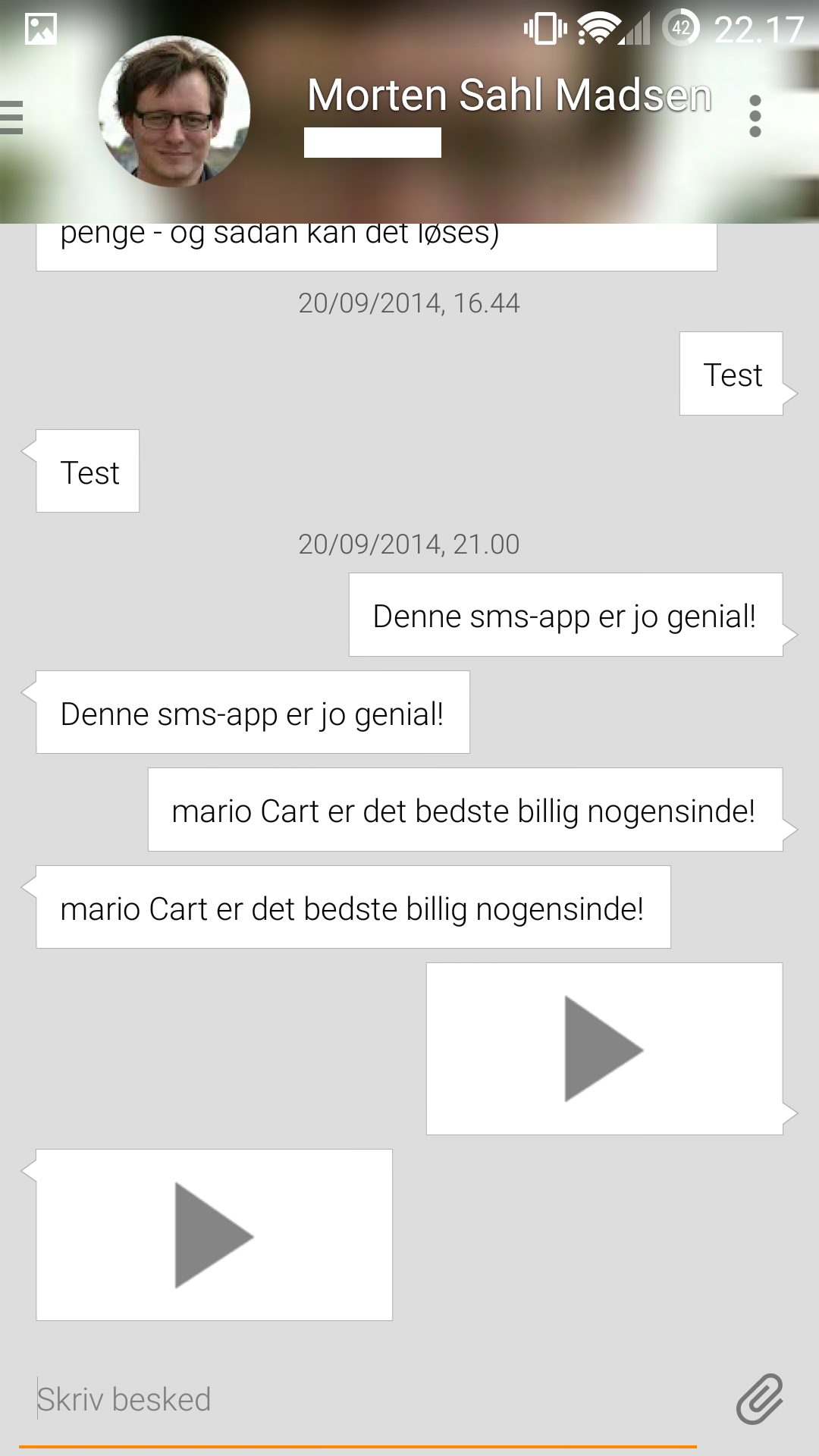Play the sent media message
Viewport: 819px width, 1456px height.
click(x=604, y=1049)
